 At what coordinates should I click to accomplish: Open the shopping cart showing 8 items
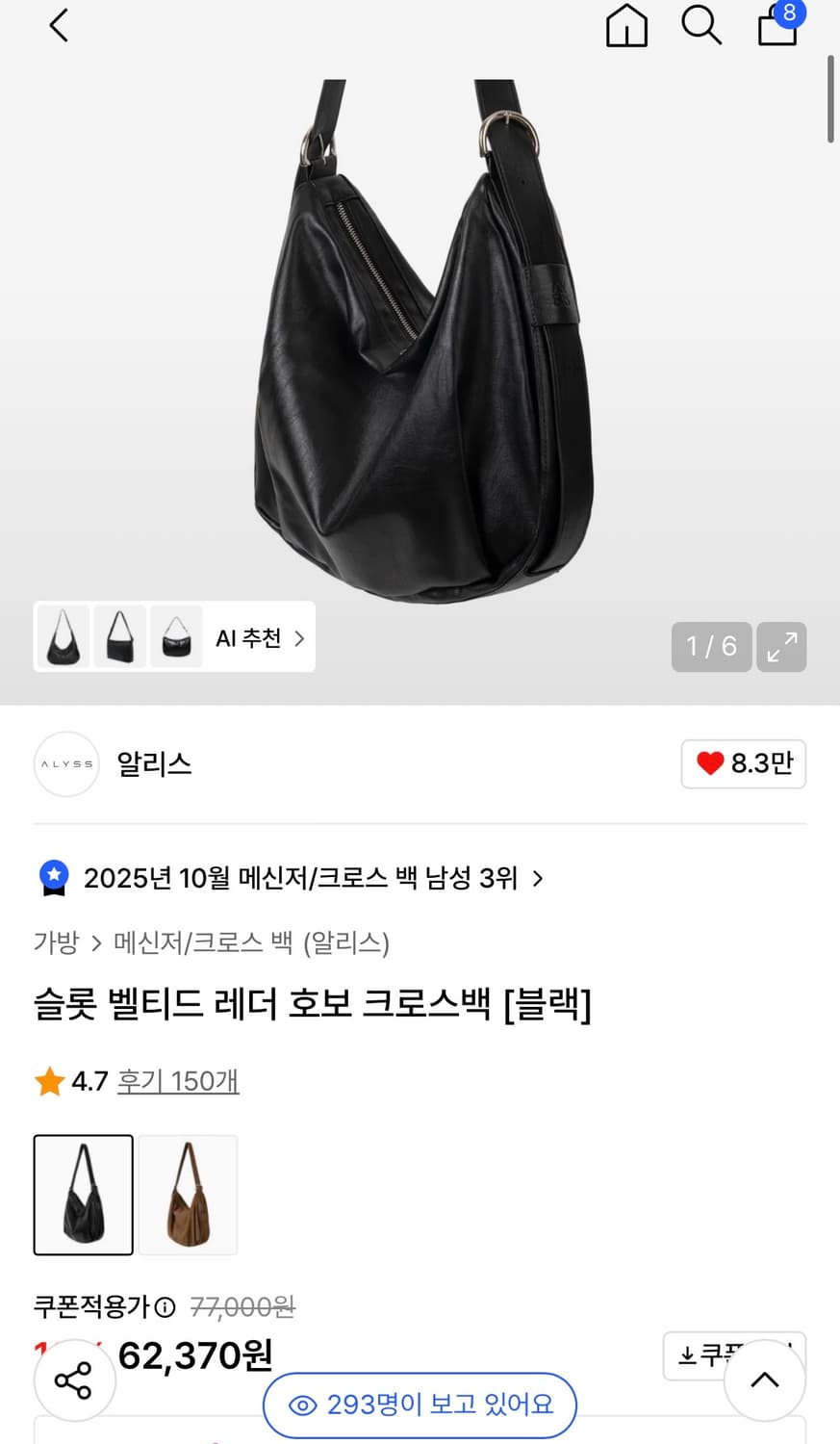tap(776, 29)
